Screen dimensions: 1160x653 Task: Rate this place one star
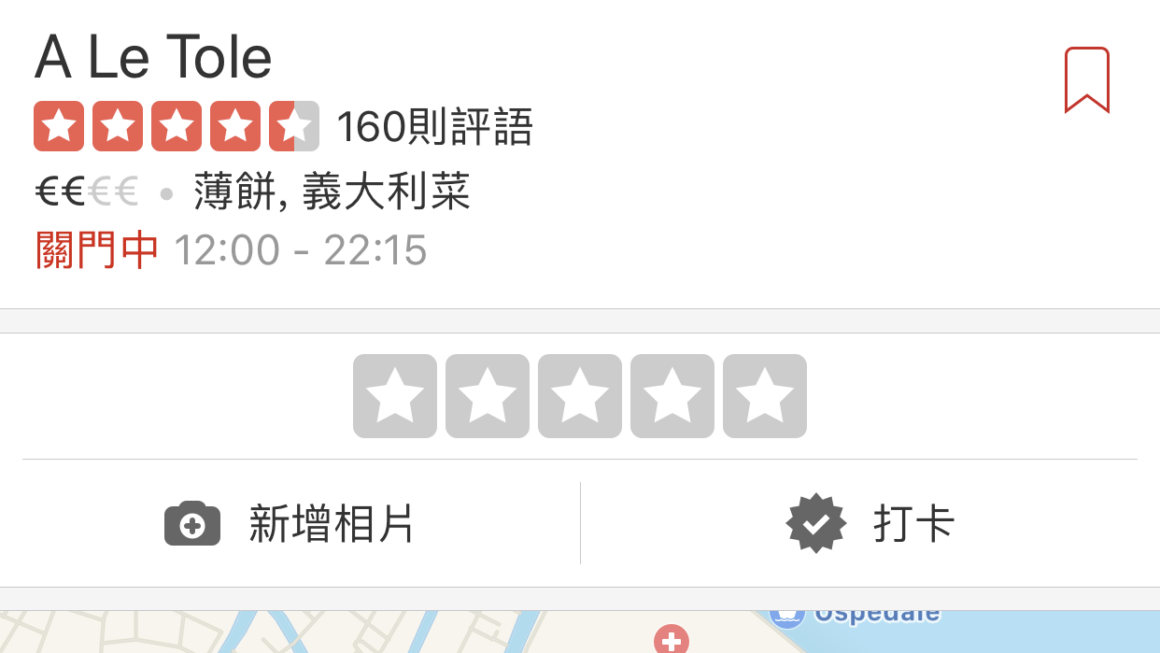395,396
